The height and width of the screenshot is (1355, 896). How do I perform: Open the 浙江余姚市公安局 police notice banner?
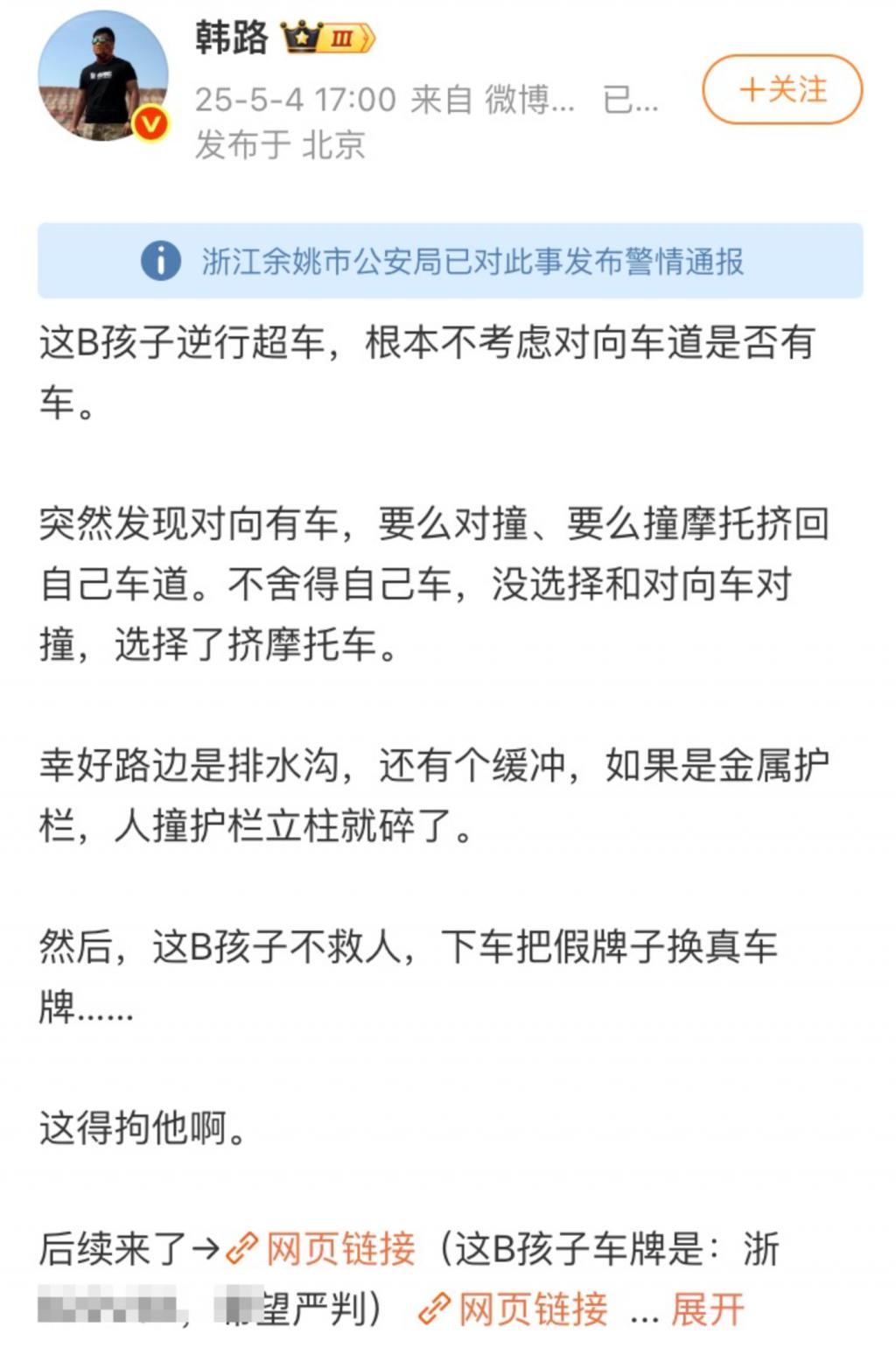(x=450, y=261)
